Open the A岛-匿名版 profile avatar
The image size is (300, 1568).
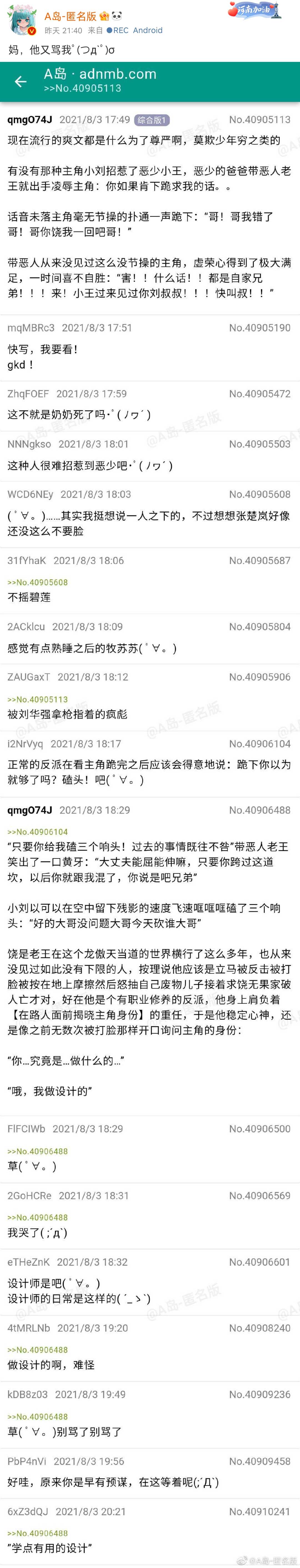tap(22, 21)
